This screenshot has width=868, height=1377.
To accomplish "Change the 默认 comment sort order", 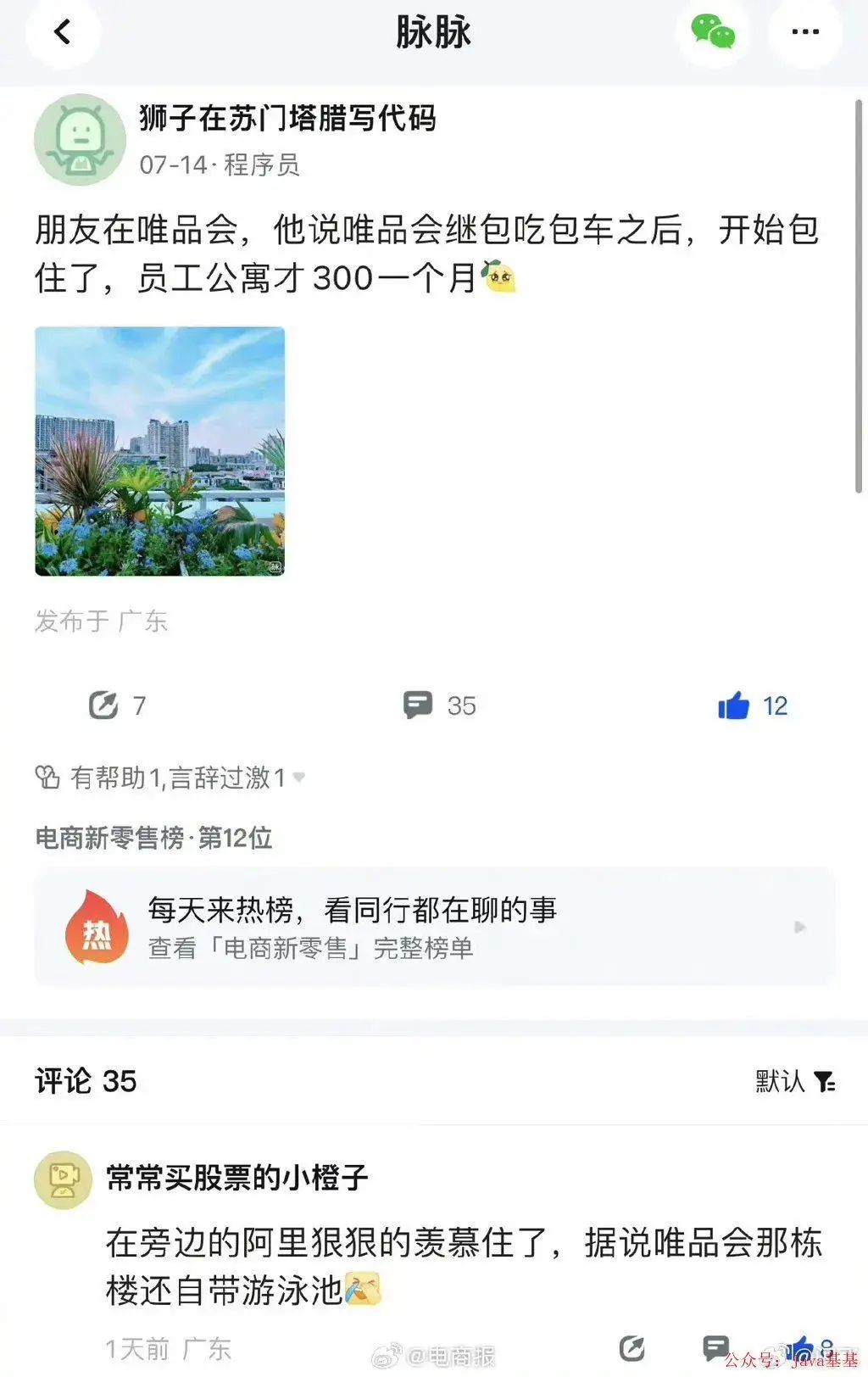I will coord(795,1081).
